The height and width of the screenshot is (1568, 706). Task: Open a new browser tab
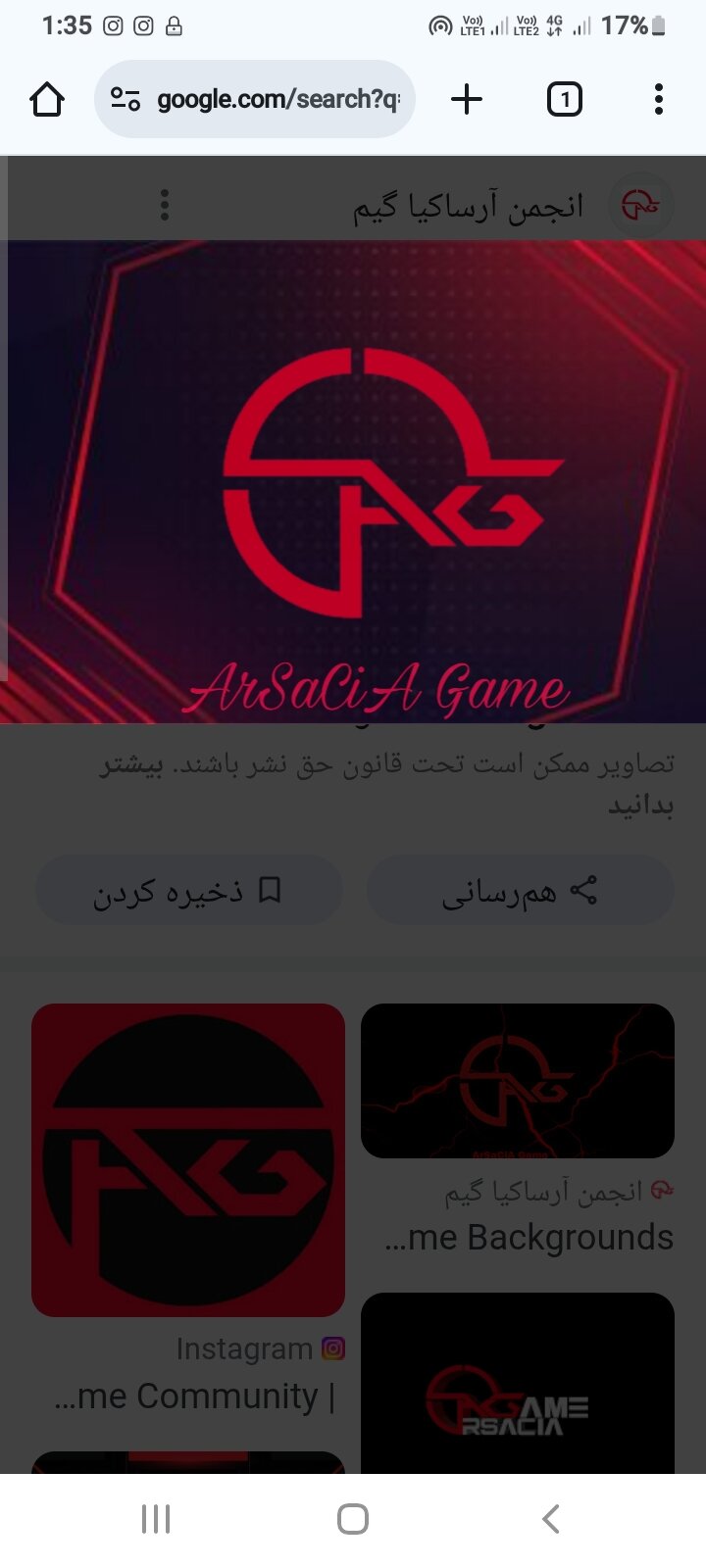[467, 99]
